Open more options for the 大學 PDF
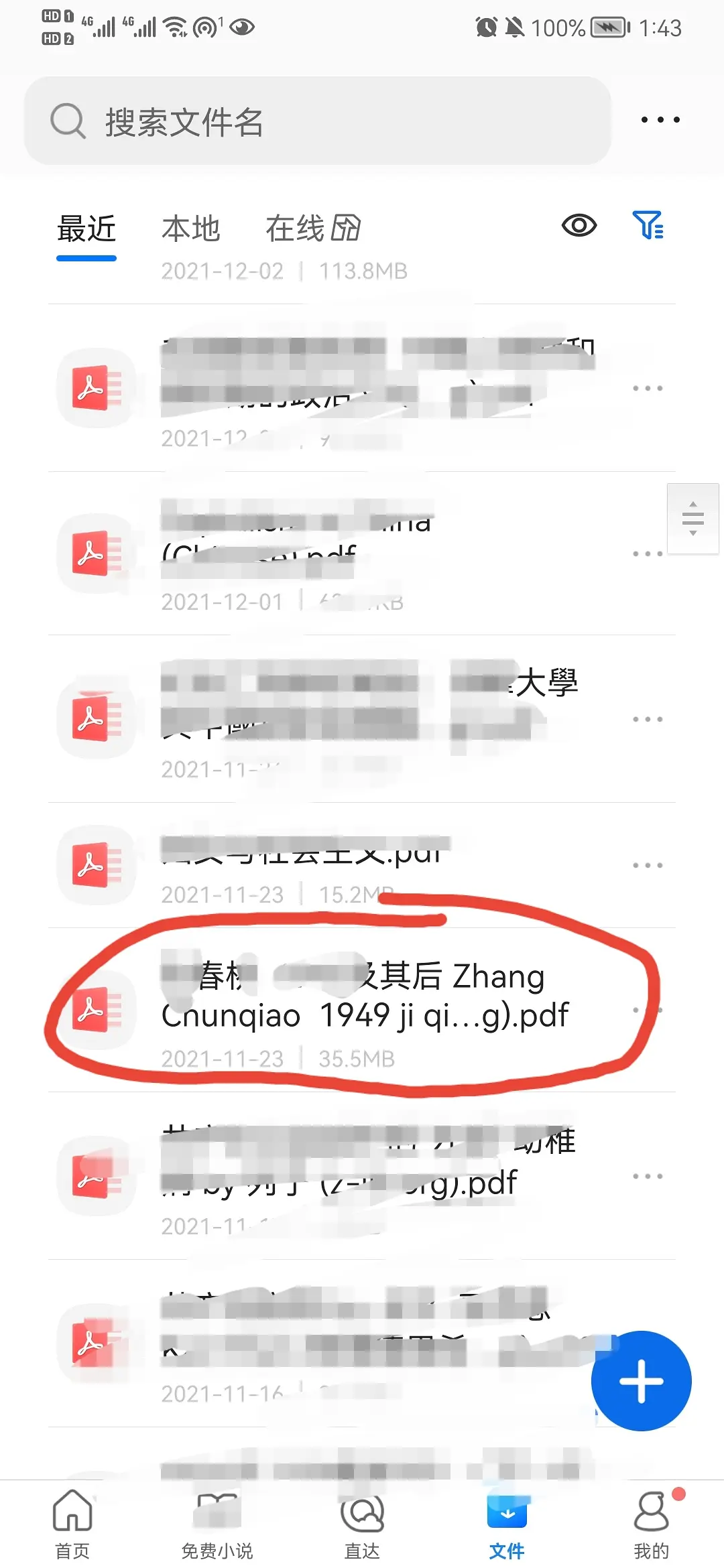 pyautogui.click(x=648, y=719)
